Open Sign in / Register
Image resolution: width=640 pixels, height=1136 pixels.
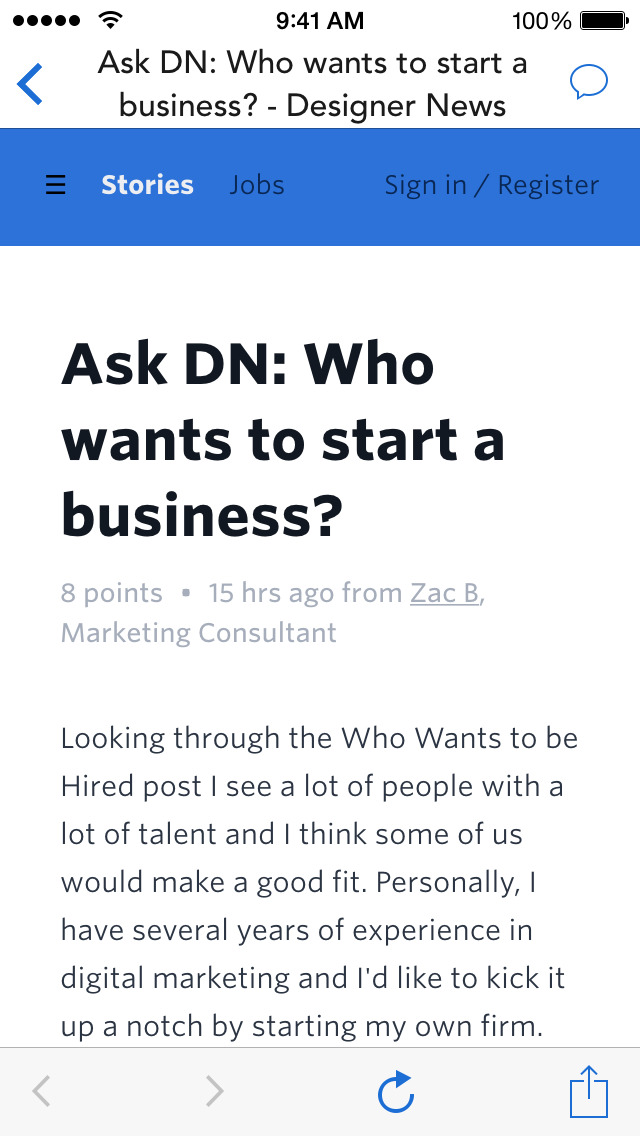[491, 185]
